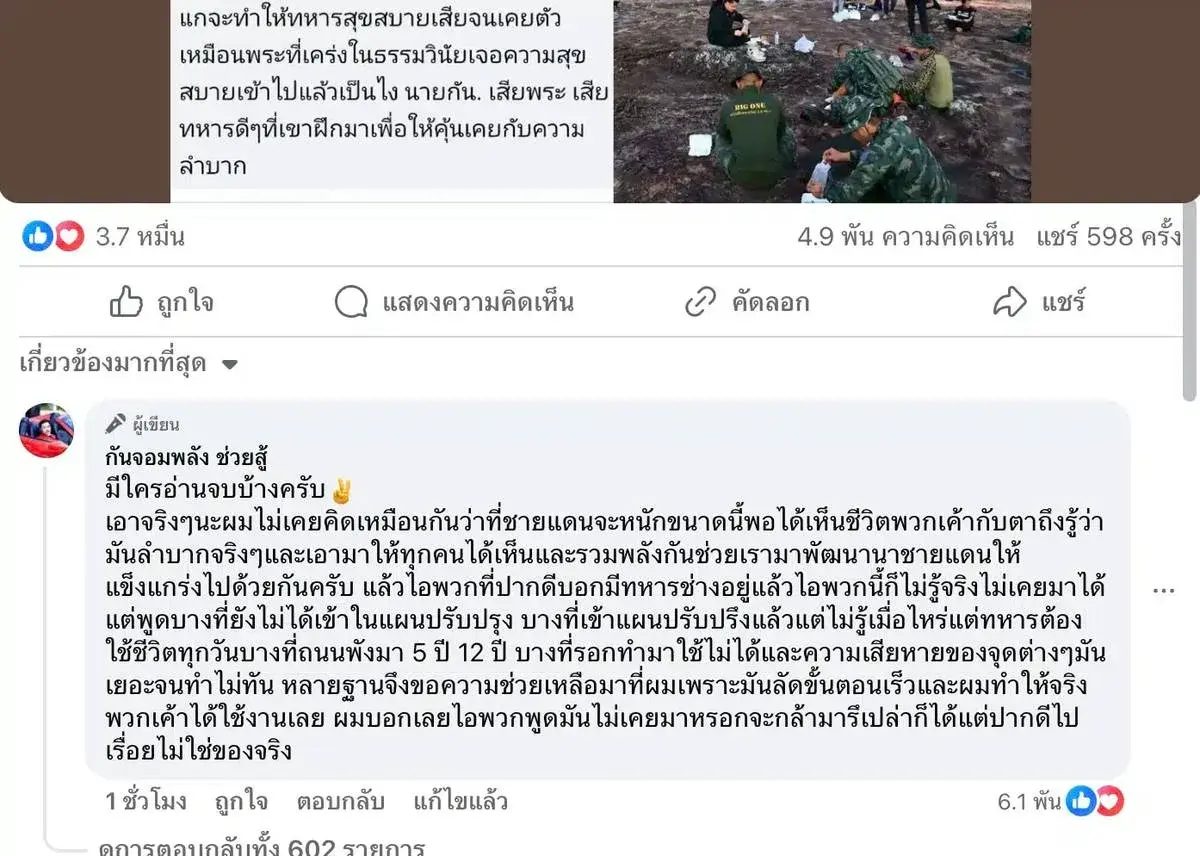1200x856 pixels.
Task: Open profile picture of กันจอมพลัง ช่วยสู้
Action: (46, 431)
